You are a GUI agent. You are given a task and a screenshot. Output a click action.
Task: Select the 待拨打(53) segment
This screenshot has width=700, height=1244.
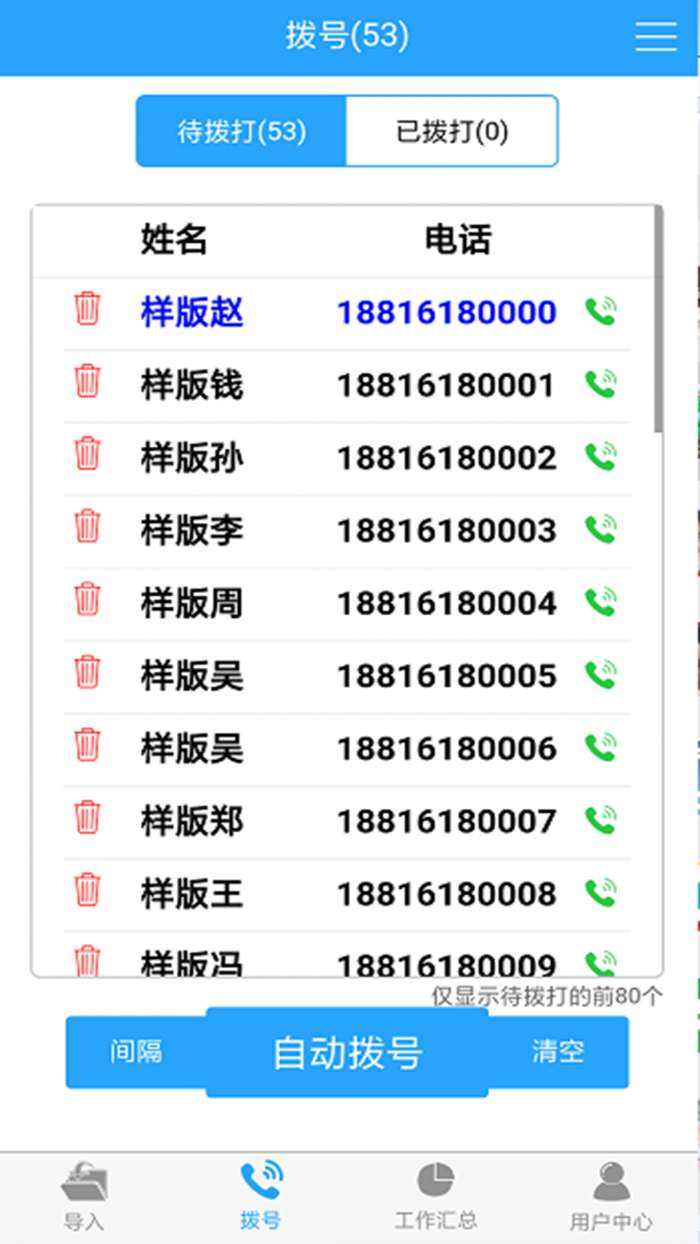pos(241,131)
